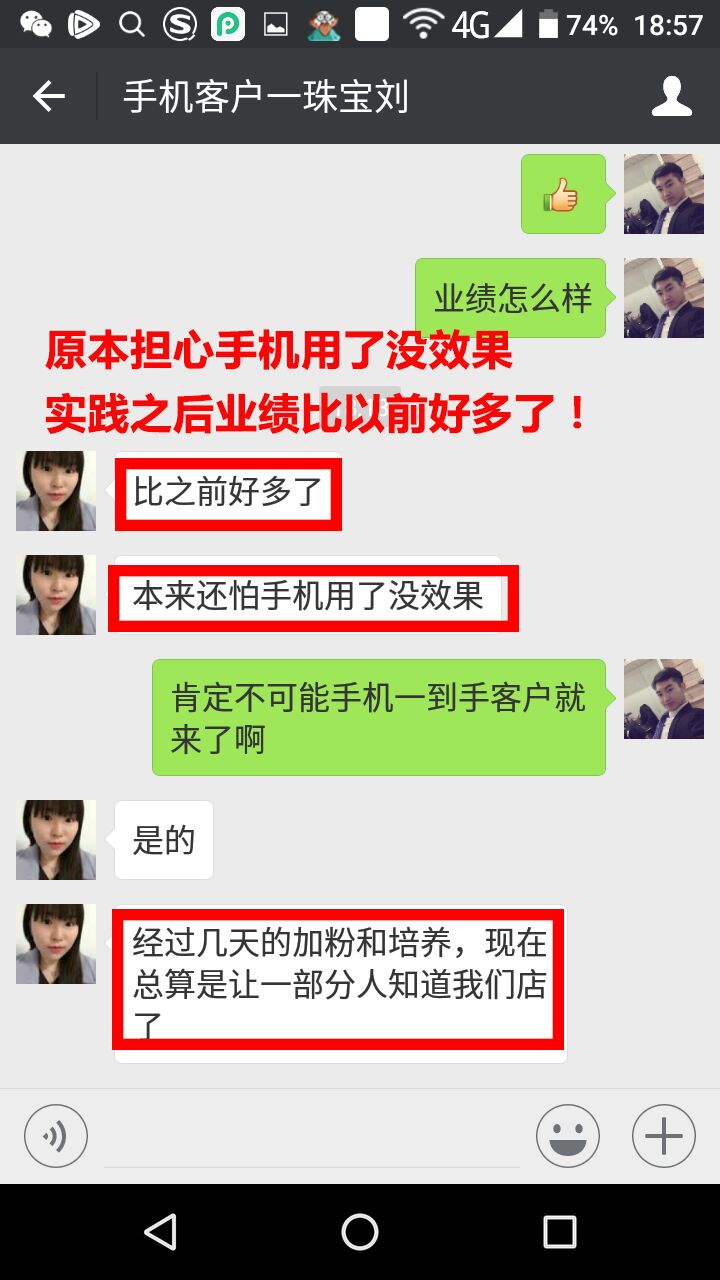Go back from the 手机客户—珠宝刘 chat
Viewport: 720px width, 1280px height.
pos(48,97)
